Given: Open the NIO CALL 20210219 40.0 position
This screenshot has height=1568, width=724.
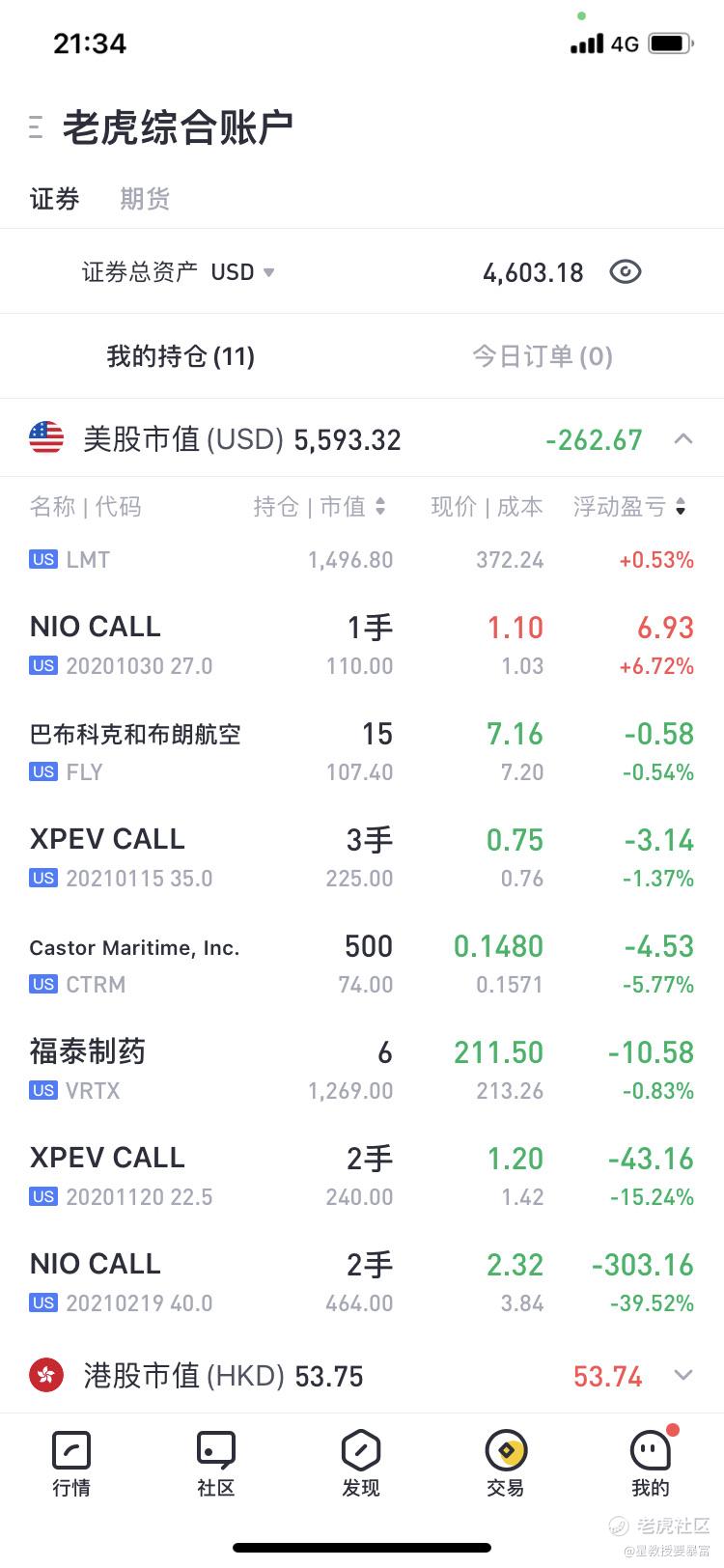Looking at the screenshot, I should (x=362, y=1283).
